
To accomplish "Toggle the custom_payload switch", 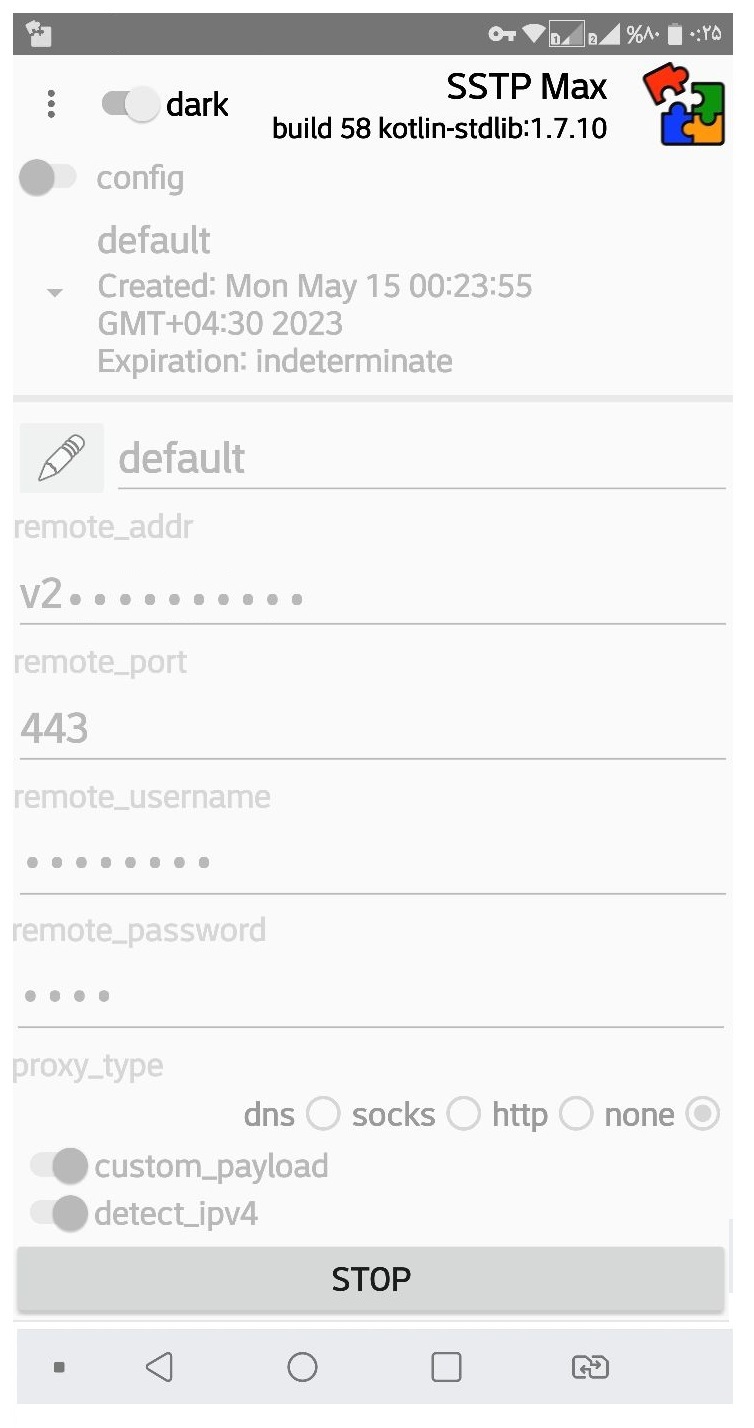I will tap(59, 1165).
